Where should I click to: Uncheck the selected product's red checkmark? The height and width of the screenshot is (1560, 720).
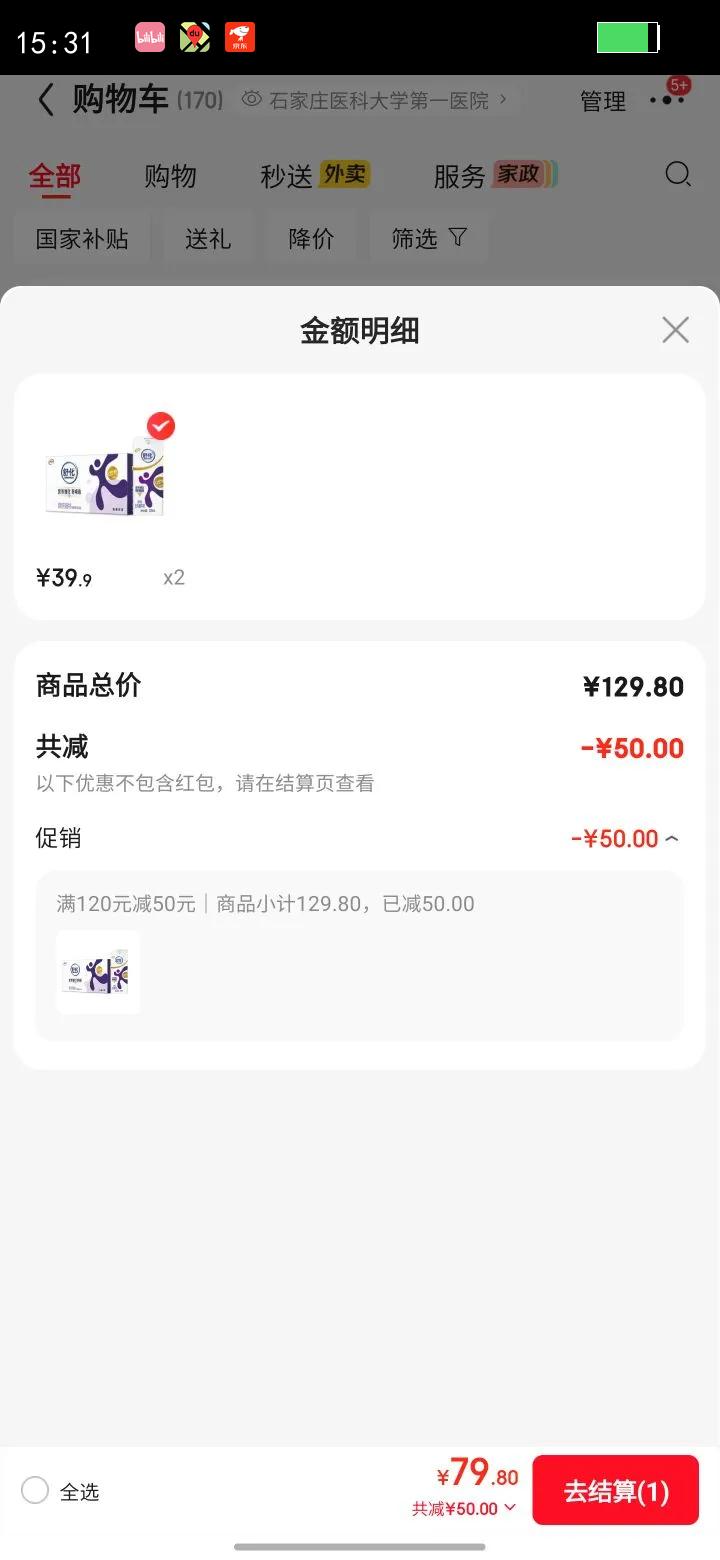pyautogui.click(x=161, y=426)
